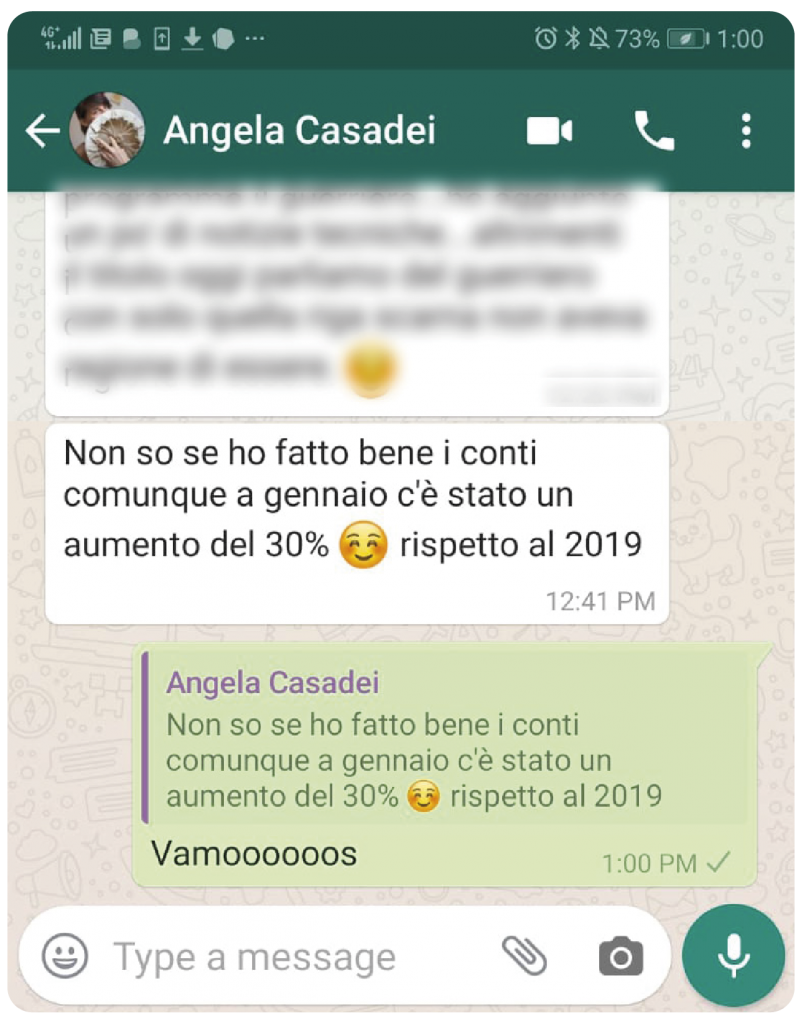Start a voice call with Angela
Viewport: 802px width, 1024px height.
654,131
